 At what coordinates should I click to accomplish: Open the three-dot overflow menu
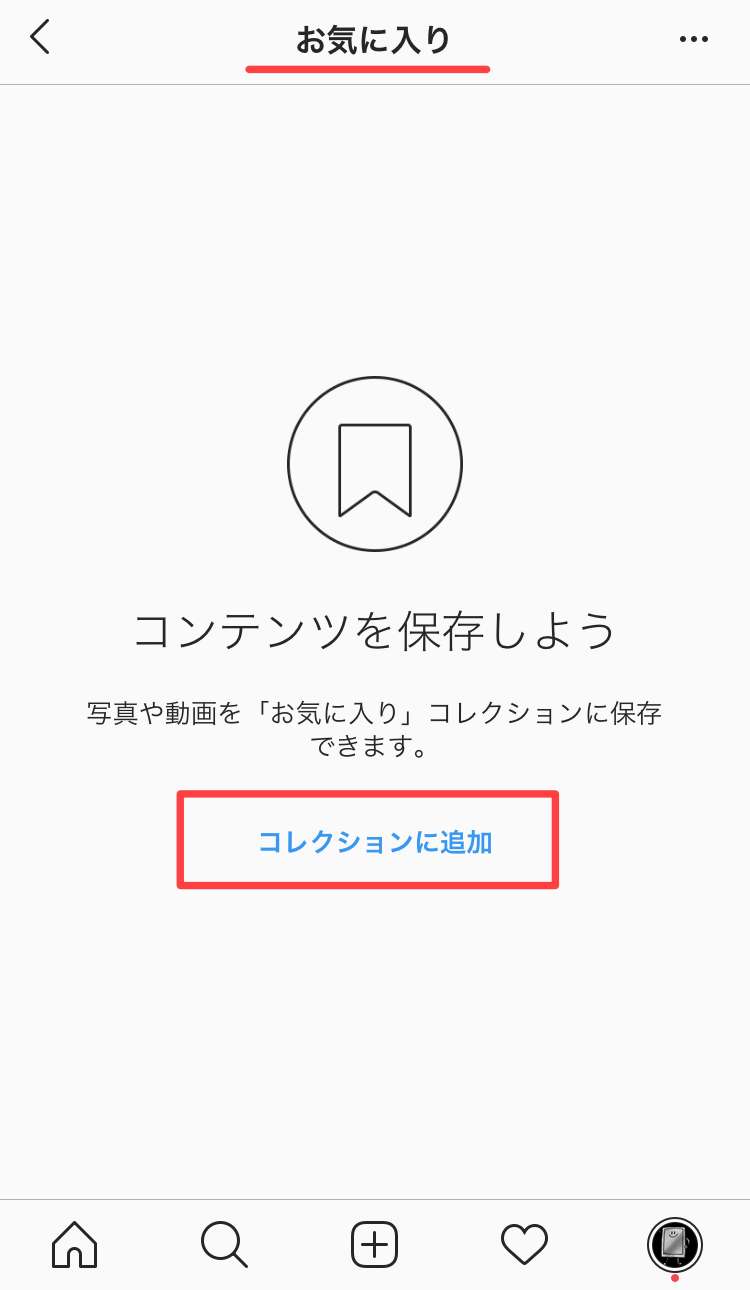click(x=693, y=39)
